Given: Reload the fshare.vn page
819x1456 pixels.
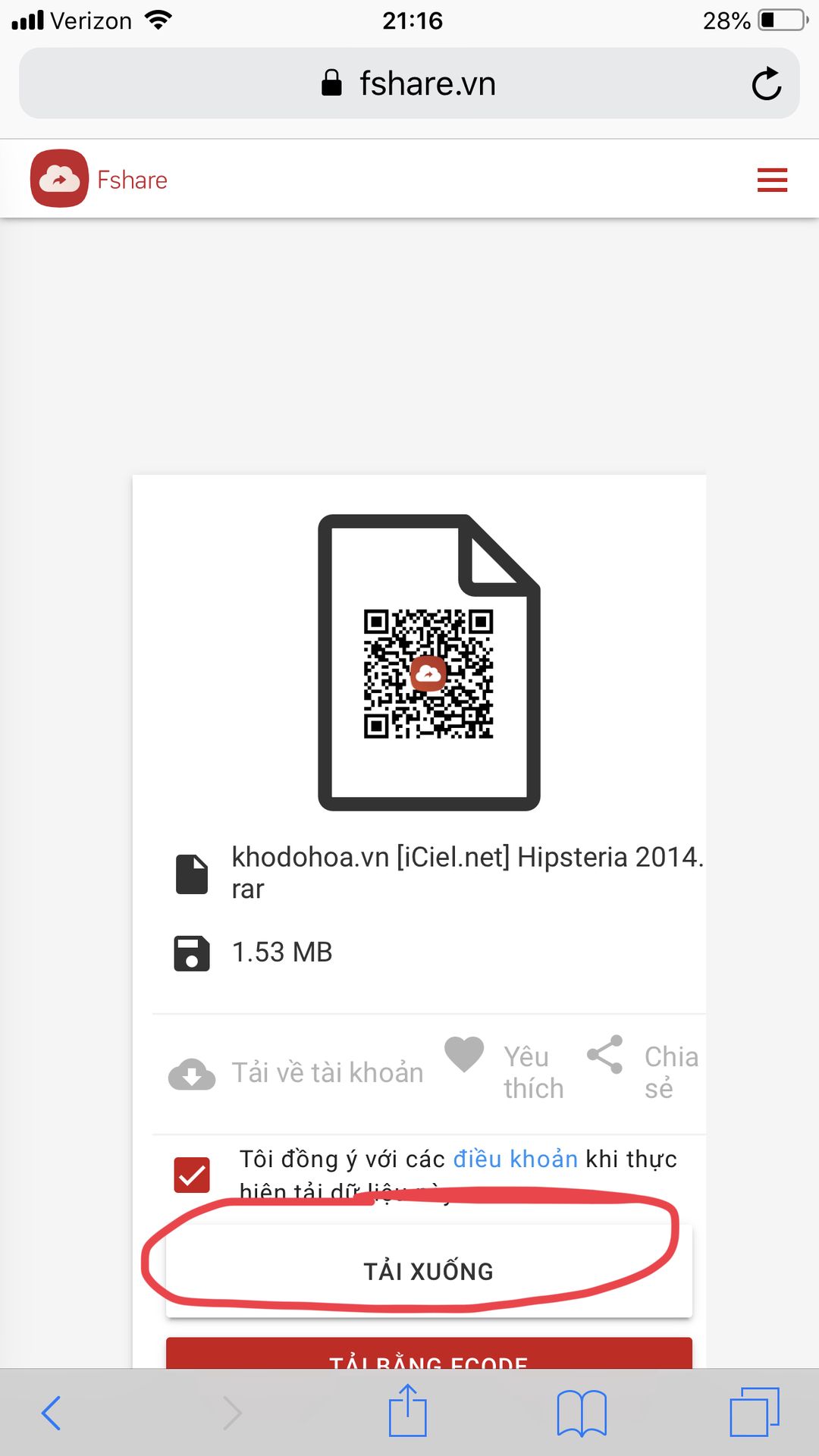Looking at the screenshot, I should coord(766,84).
